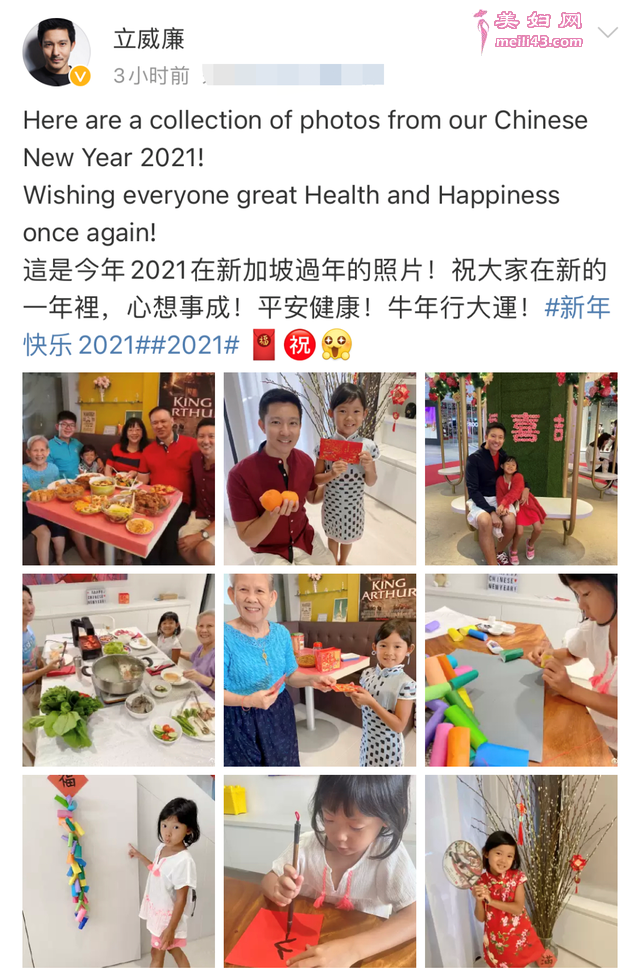
Task: Open photo of man holding oranges
Action: point(320,469)
